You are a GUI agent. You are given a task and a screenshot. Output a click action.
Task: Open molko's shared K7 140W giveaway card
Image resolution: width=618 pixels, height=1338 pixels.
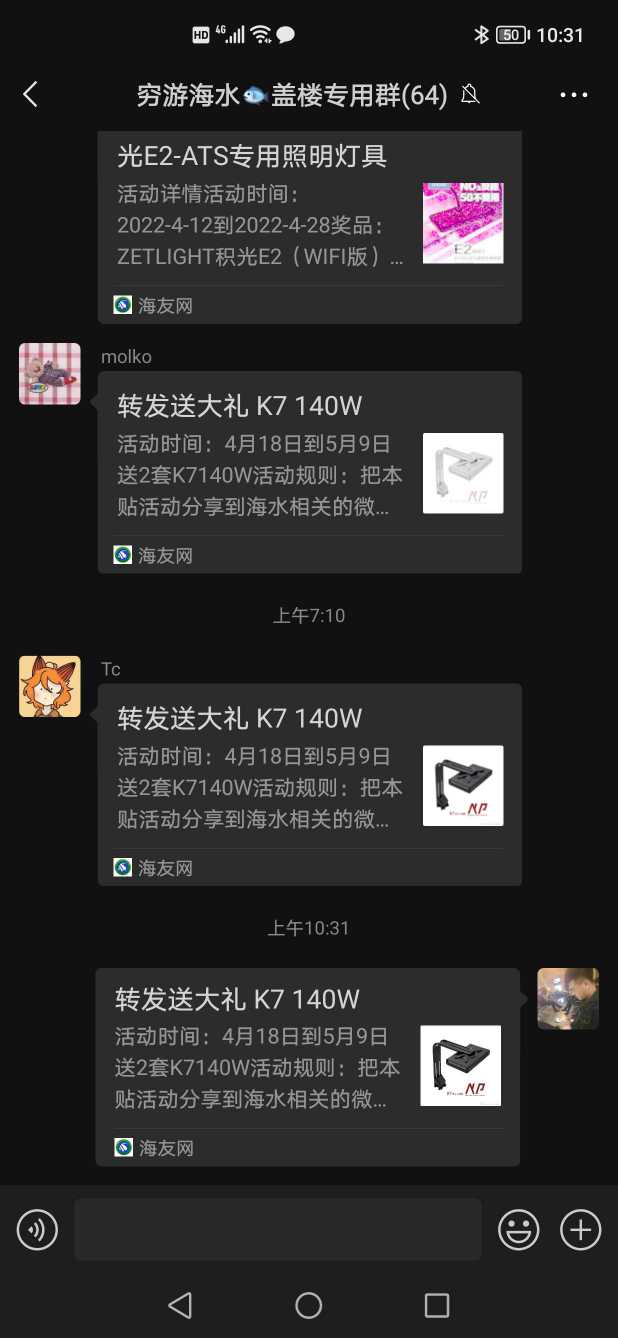click(309, 472)
